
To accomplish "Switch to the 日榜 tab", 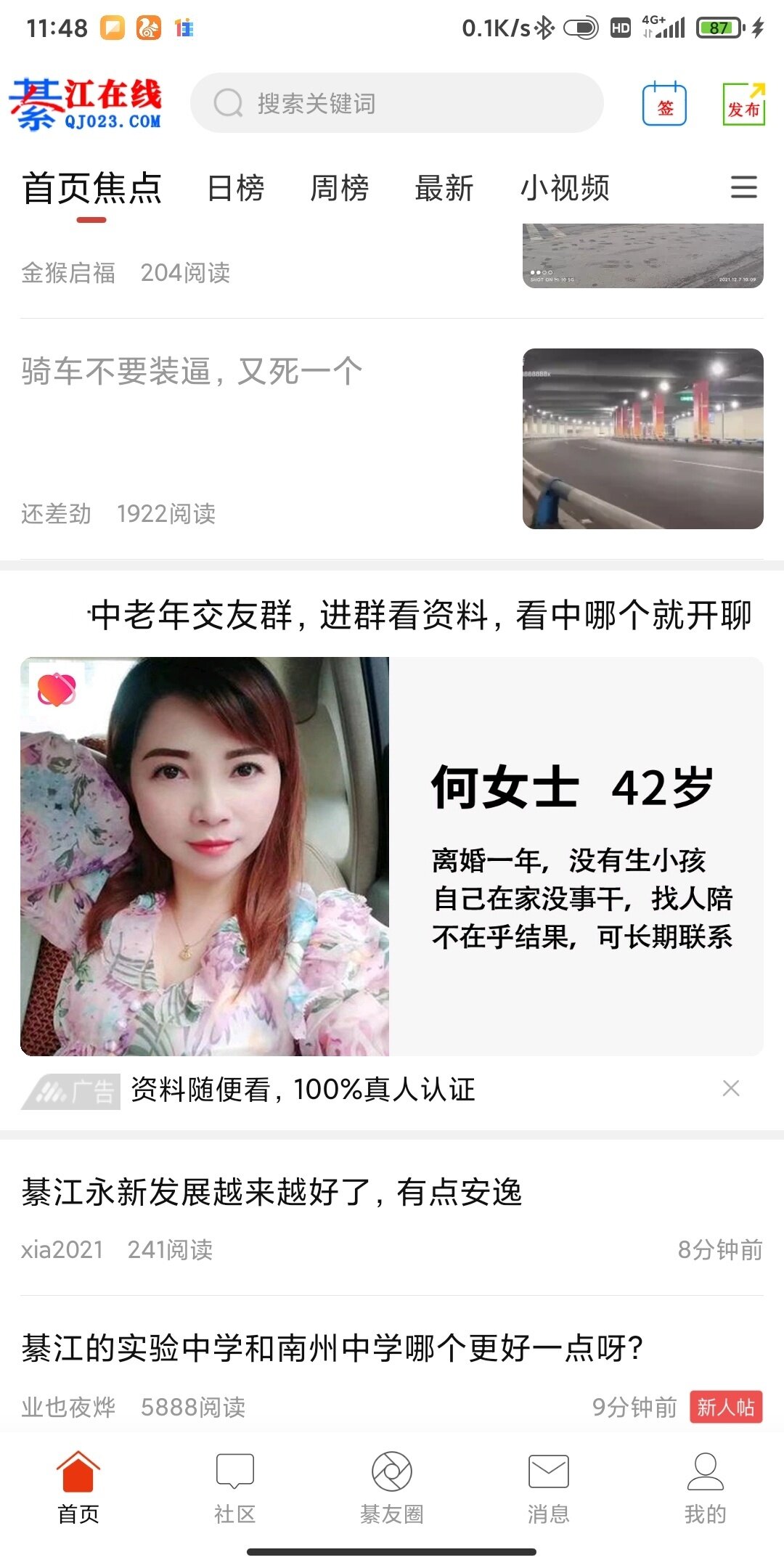I will [x=235, y=189].
